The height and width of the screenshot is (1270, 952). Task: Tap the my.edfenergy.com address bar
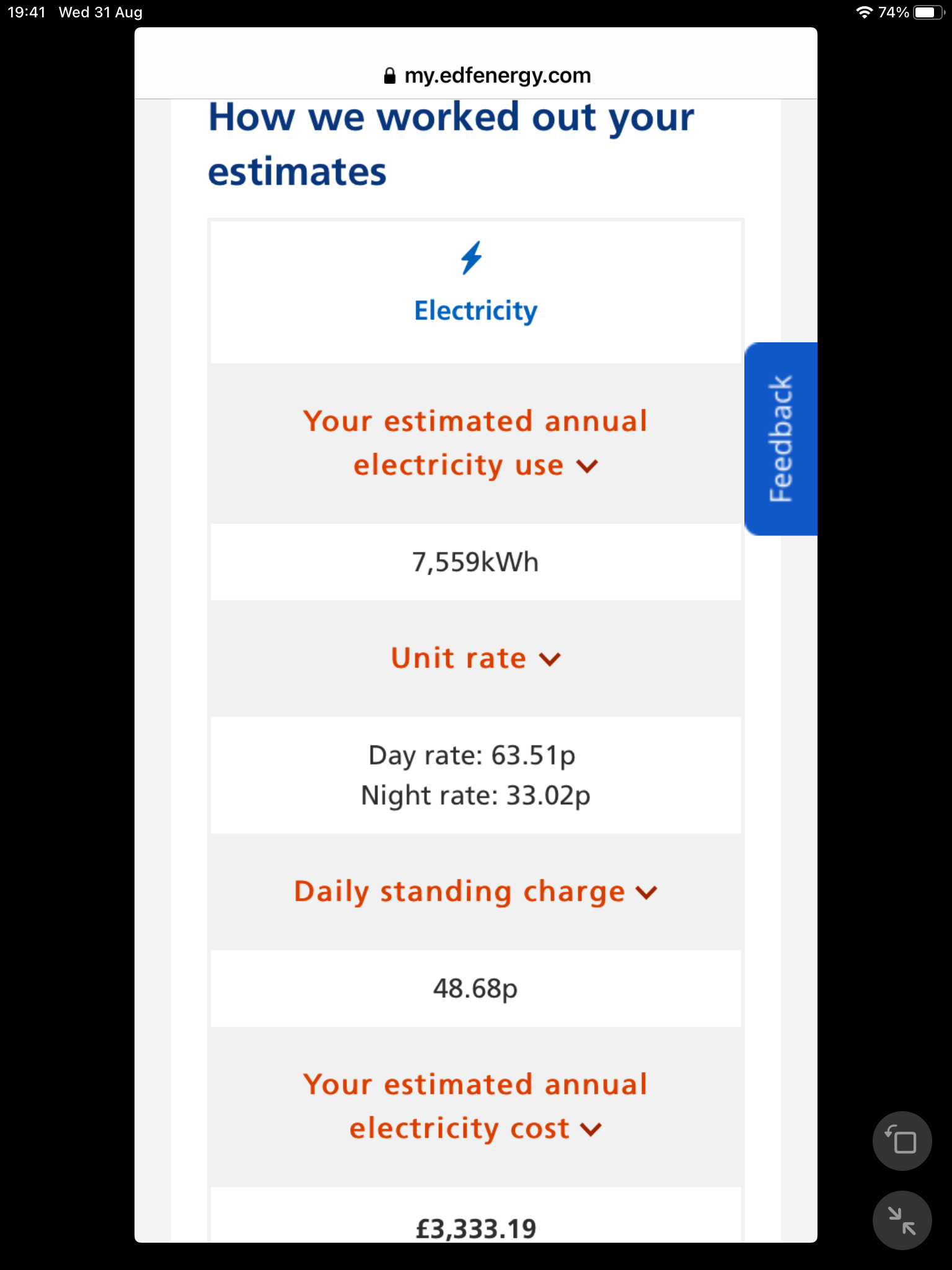(497, 74)
